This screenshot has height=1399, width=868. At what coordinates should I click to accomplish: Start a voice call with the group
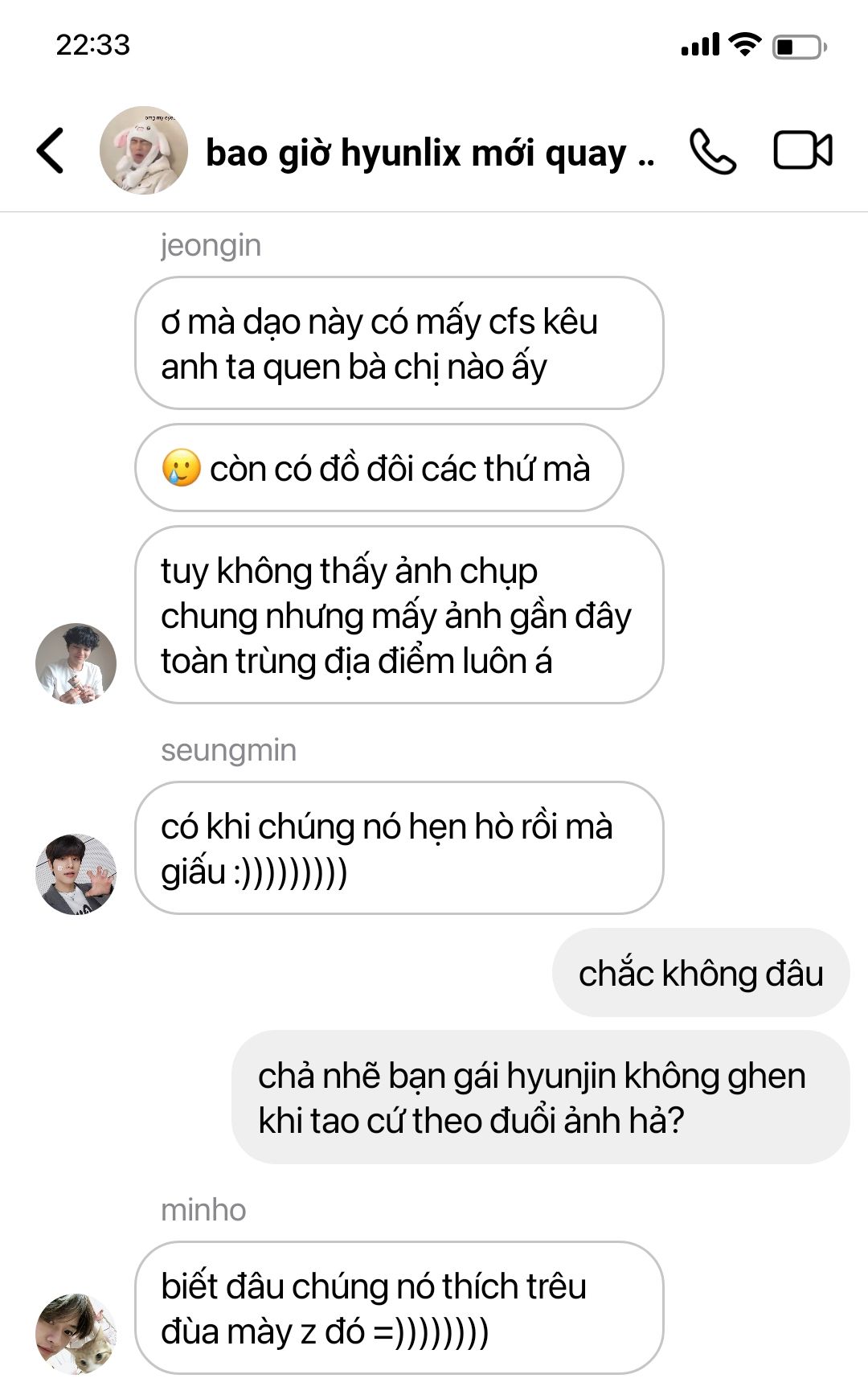click(712, 150)
